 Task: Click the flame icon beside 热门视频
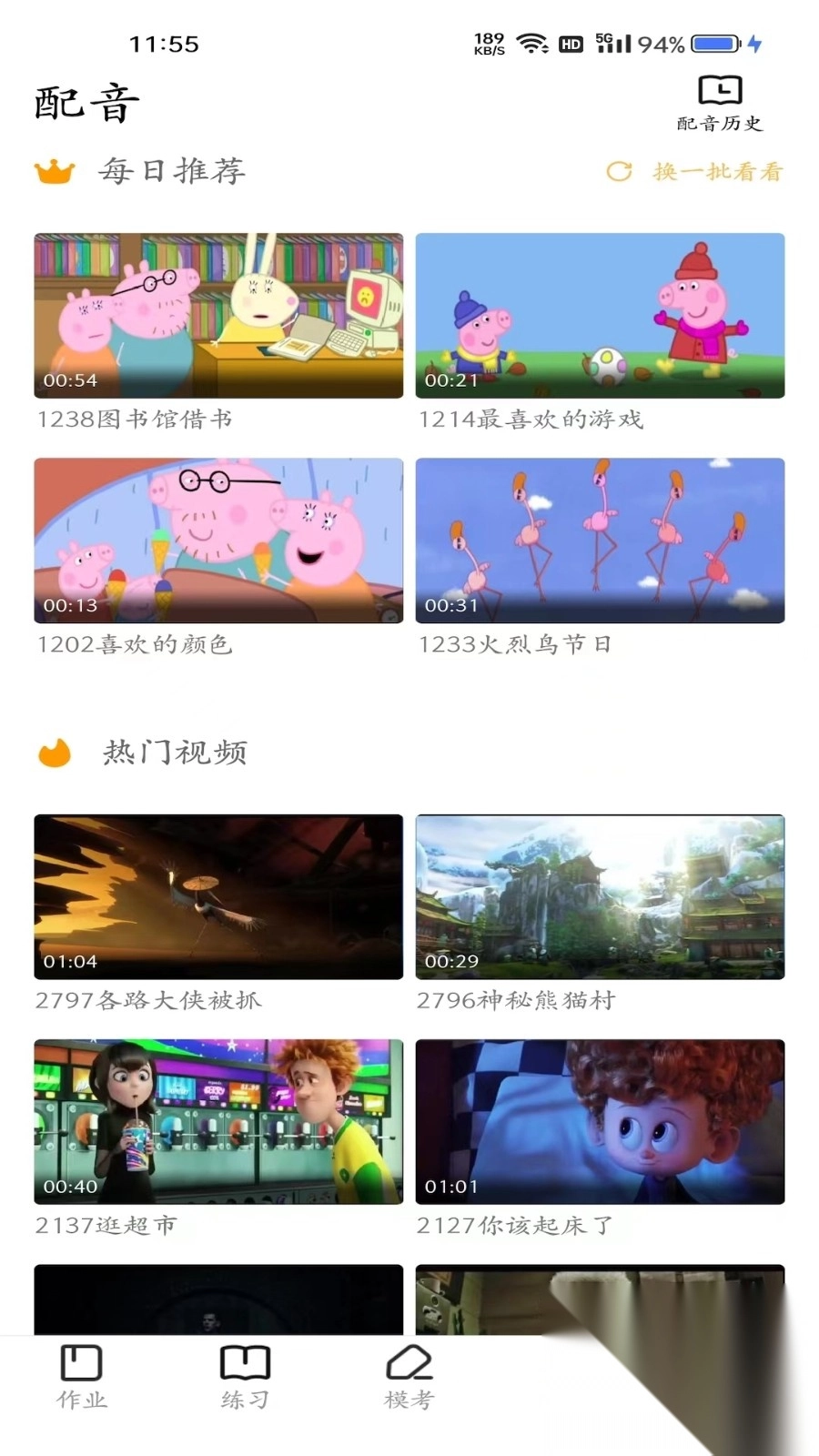coord(55,753)
